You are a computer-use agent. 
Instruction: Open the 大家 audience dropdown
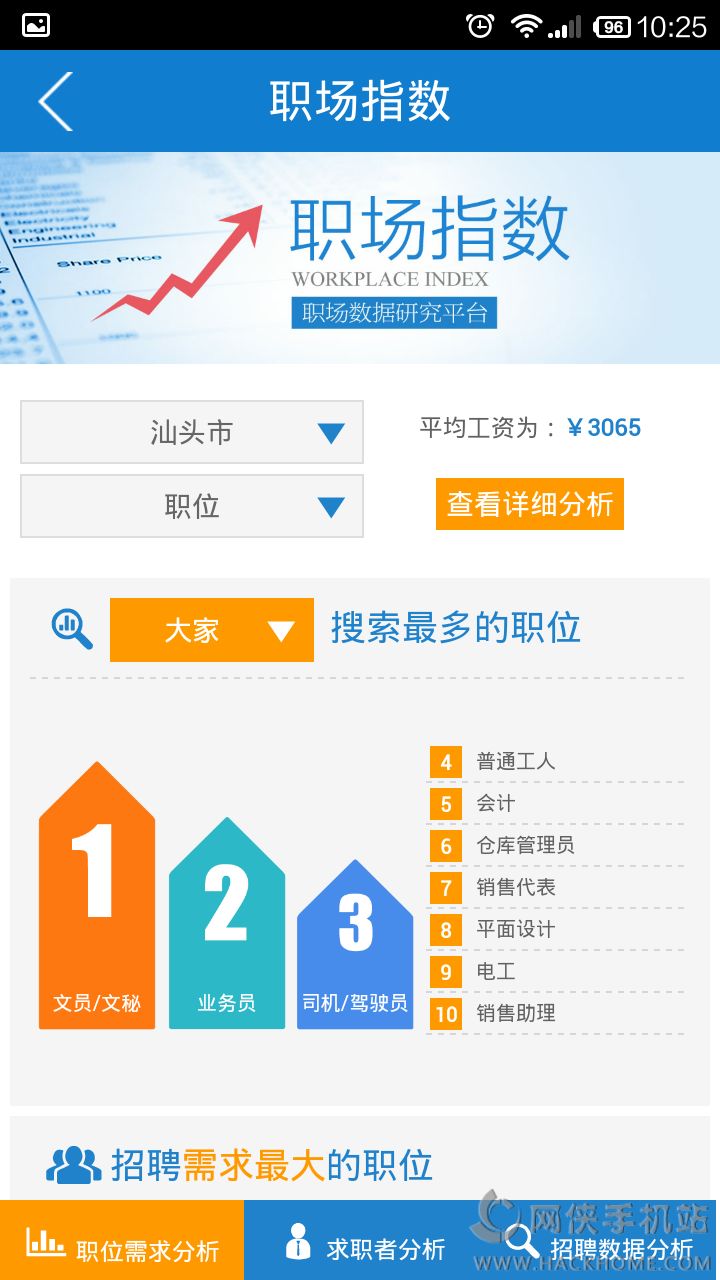click(211, 630)
